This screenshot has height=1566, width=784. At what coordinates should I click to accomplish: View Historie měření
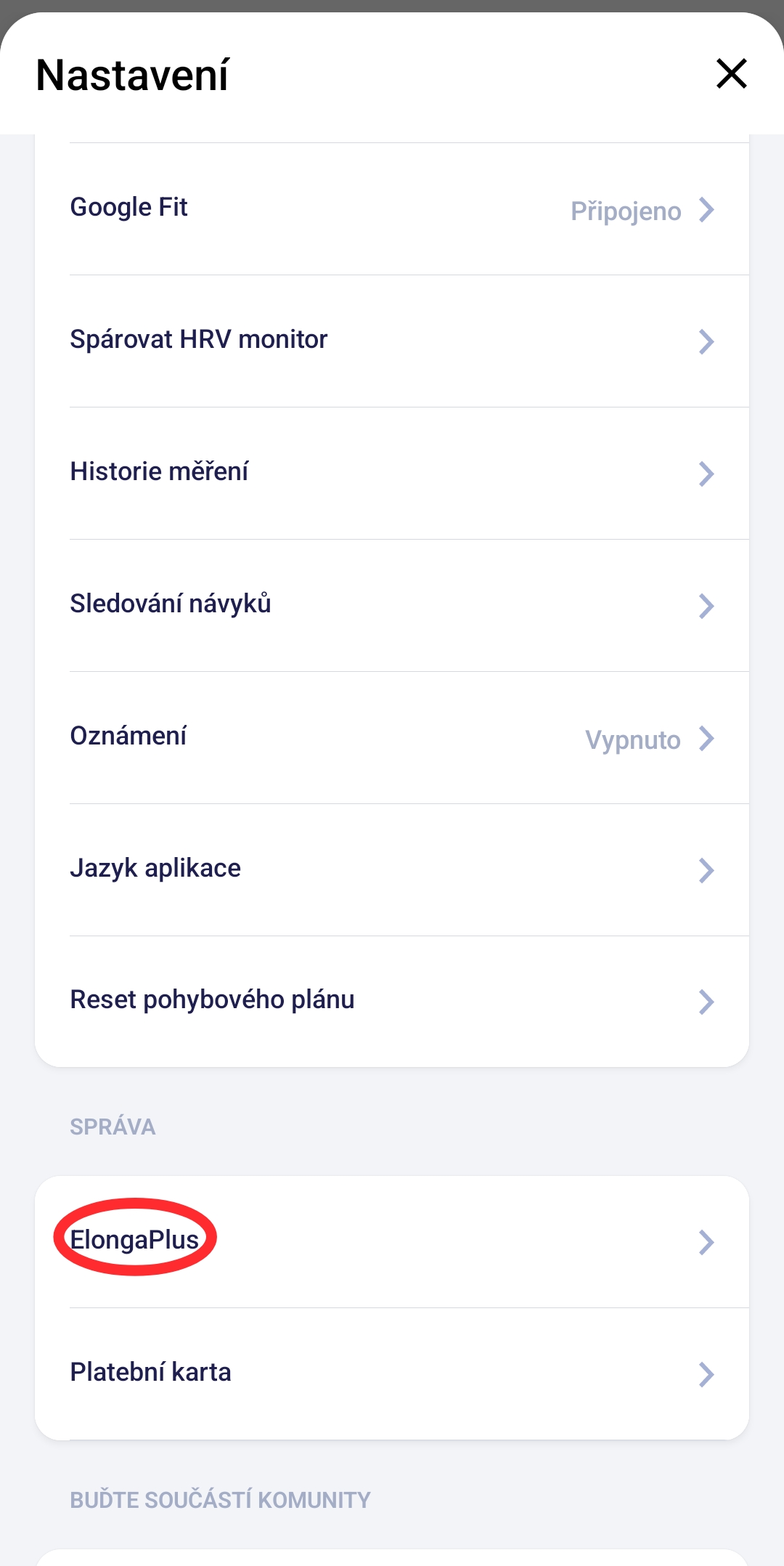[392, 473]
